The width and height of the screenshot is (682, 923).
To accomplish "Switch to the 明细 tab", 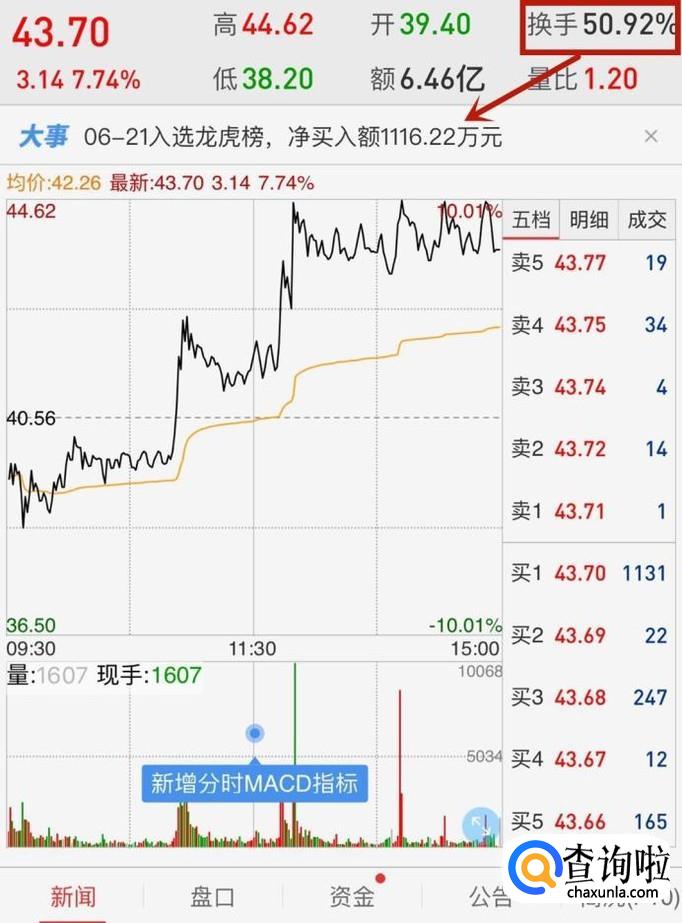I will coord(589,220).
